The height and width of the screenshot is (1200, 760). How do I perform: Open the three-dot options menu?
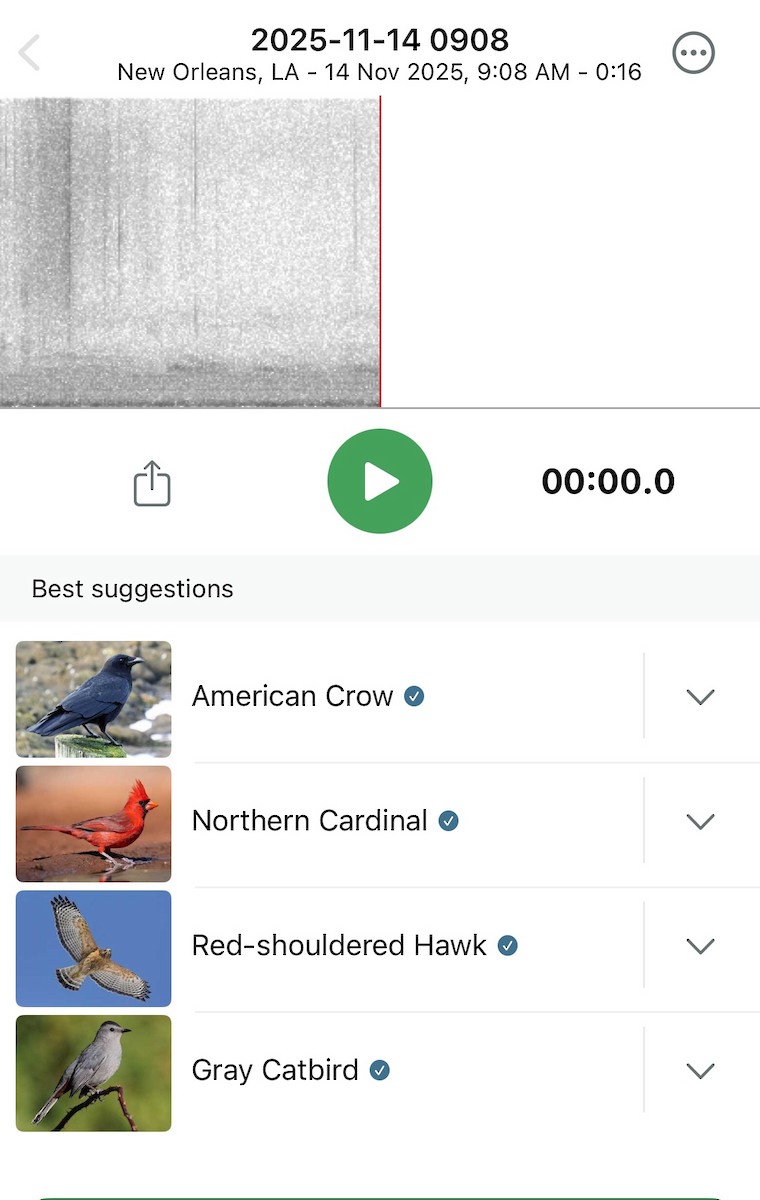click(694, 53)
